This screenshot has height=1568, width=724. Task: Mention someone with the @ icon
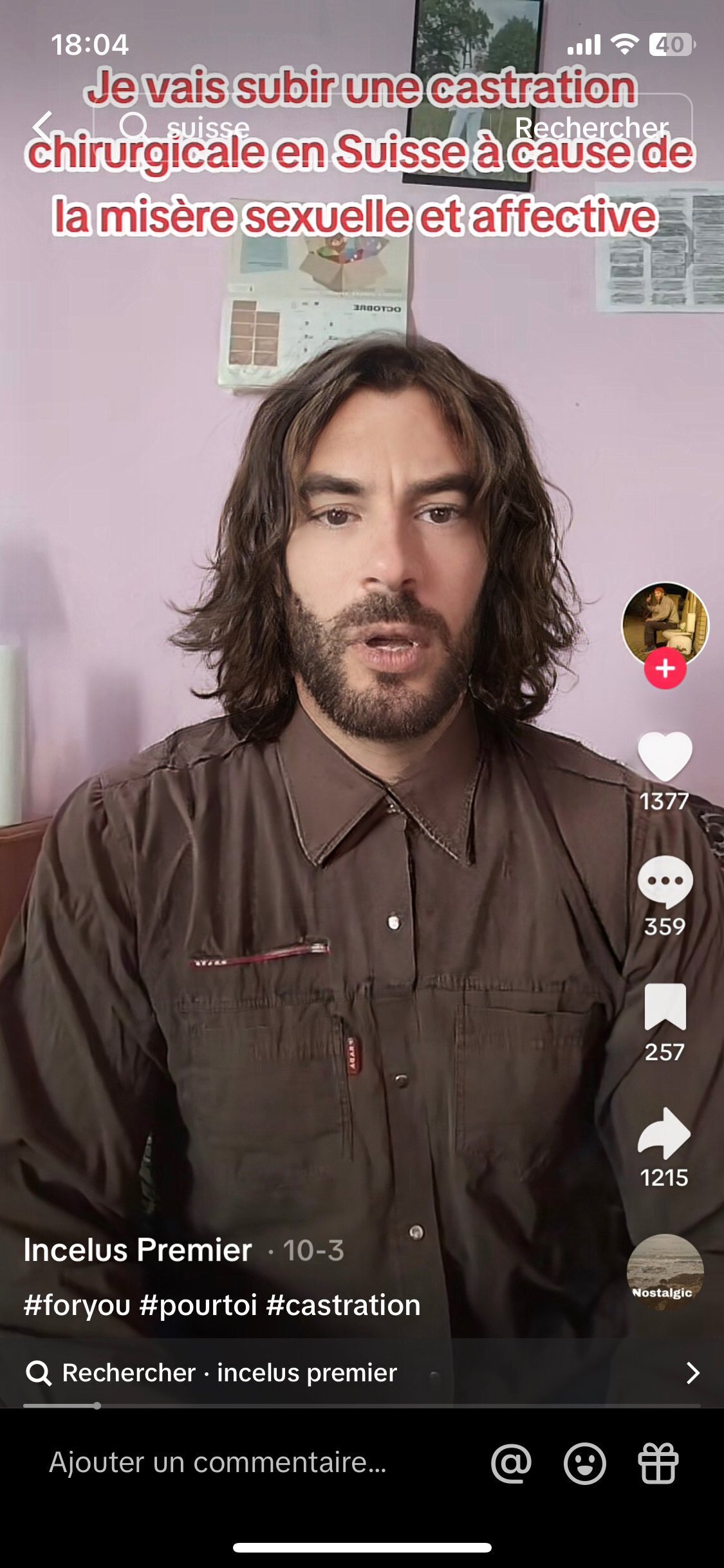click(512, 1463)
